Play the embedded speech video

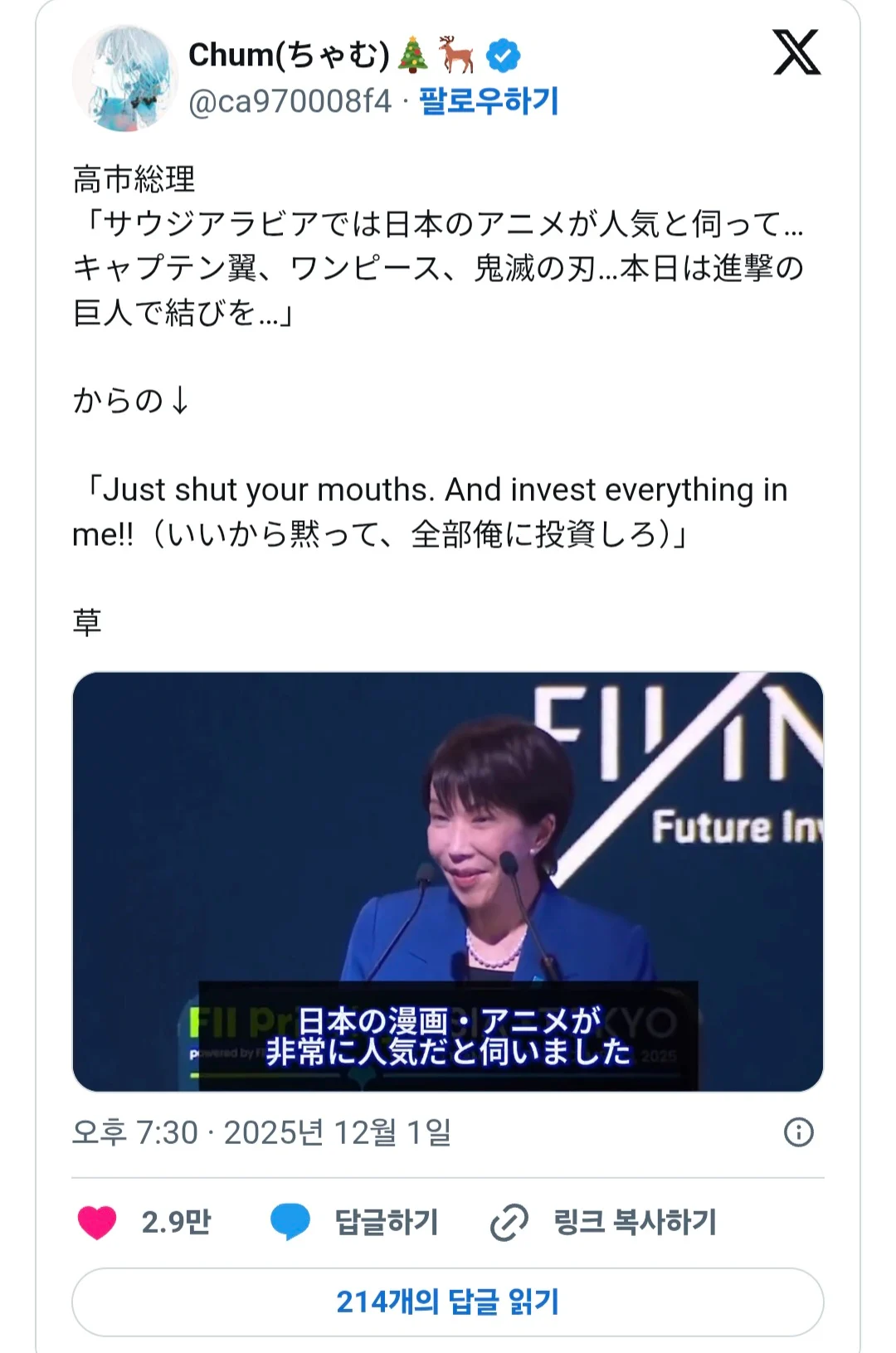tap(448, 881)
